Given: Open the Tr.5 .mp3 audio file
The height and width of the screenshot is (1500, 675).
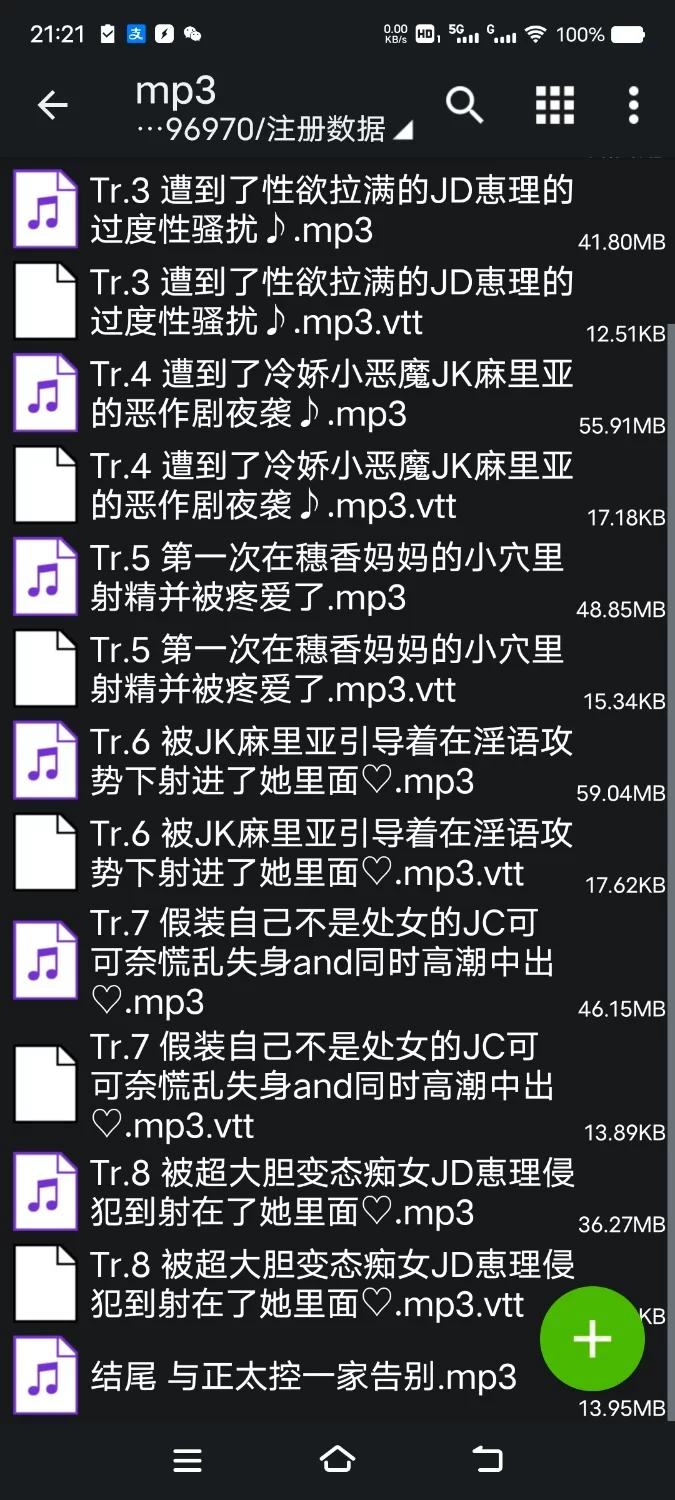Looking at the screenshot, I should click(x=330, y=578).
